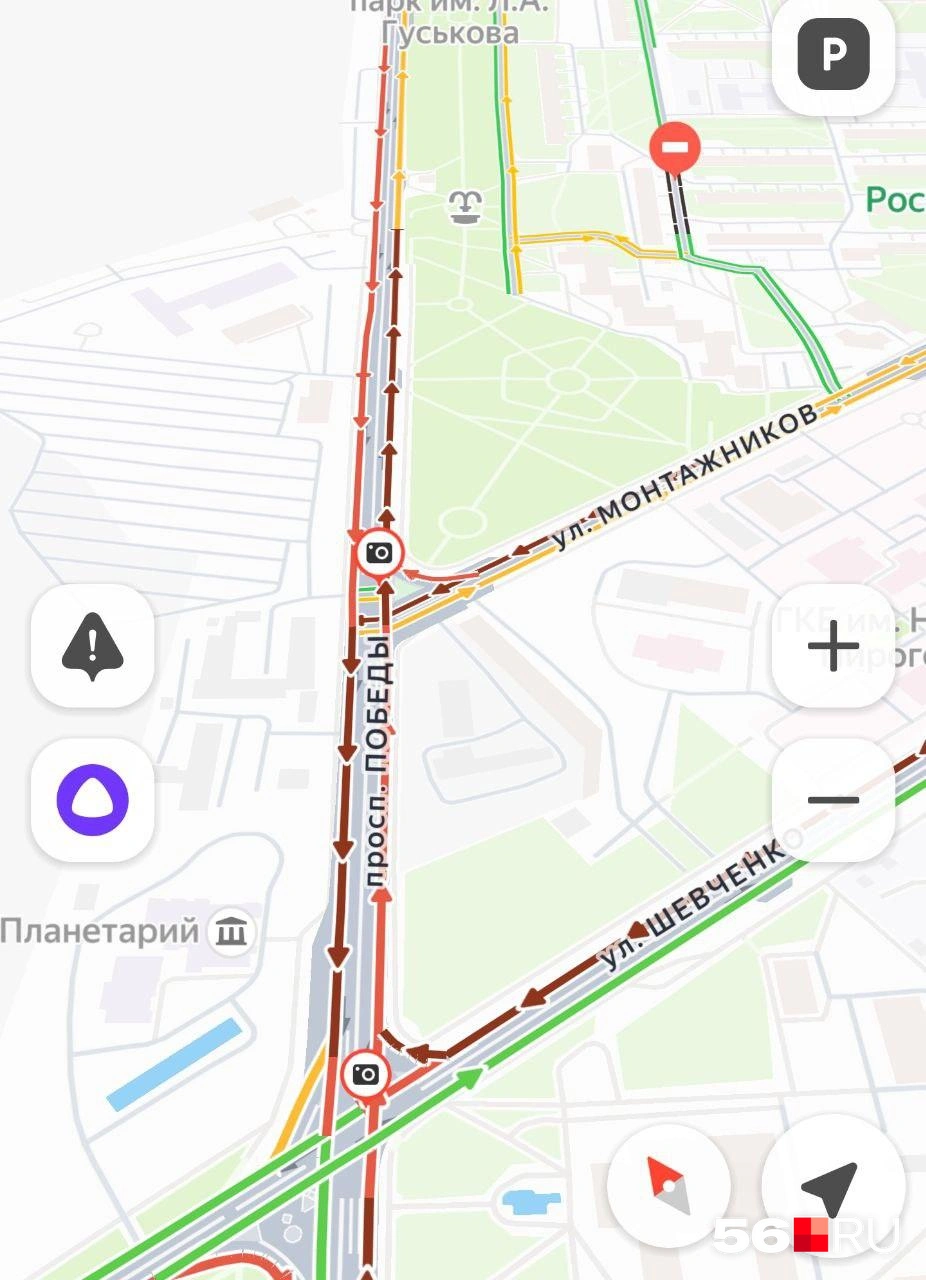Open the traffic camera icon on prosp. Pobedy
The image size is (926, 1280).
tap(381, 552)
